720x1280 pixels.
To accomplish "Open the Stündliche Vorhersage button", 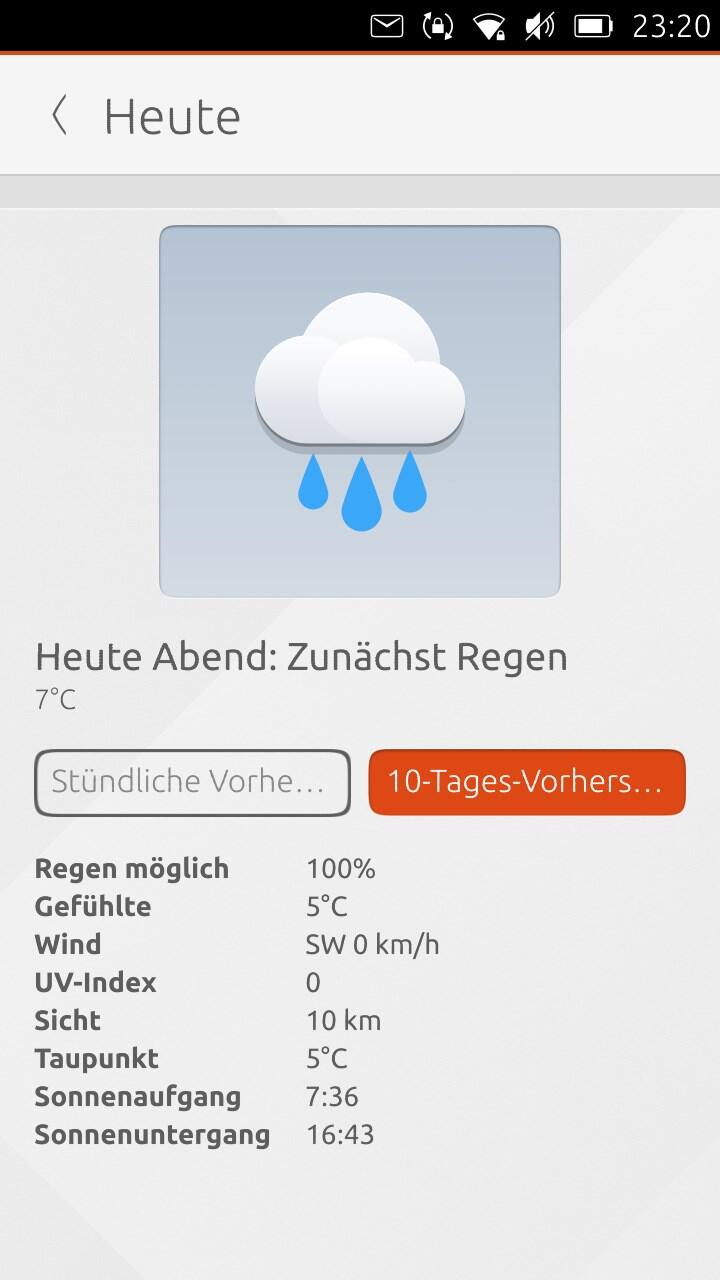I will (193, 782).
